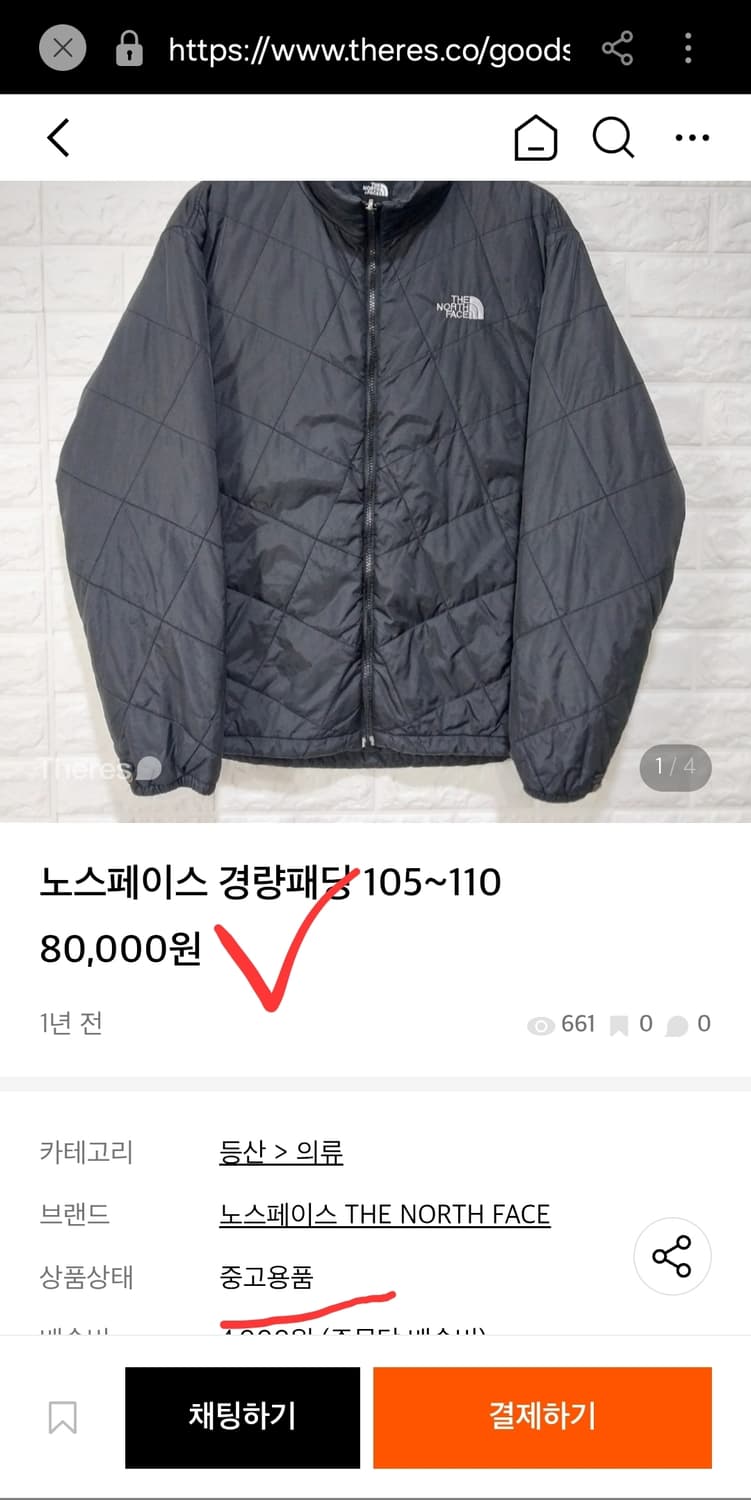Tap the 채팅하기 chat button
Image resolution: width=751 pixels, height=1500 pixels.
[x=241, y=1418]
